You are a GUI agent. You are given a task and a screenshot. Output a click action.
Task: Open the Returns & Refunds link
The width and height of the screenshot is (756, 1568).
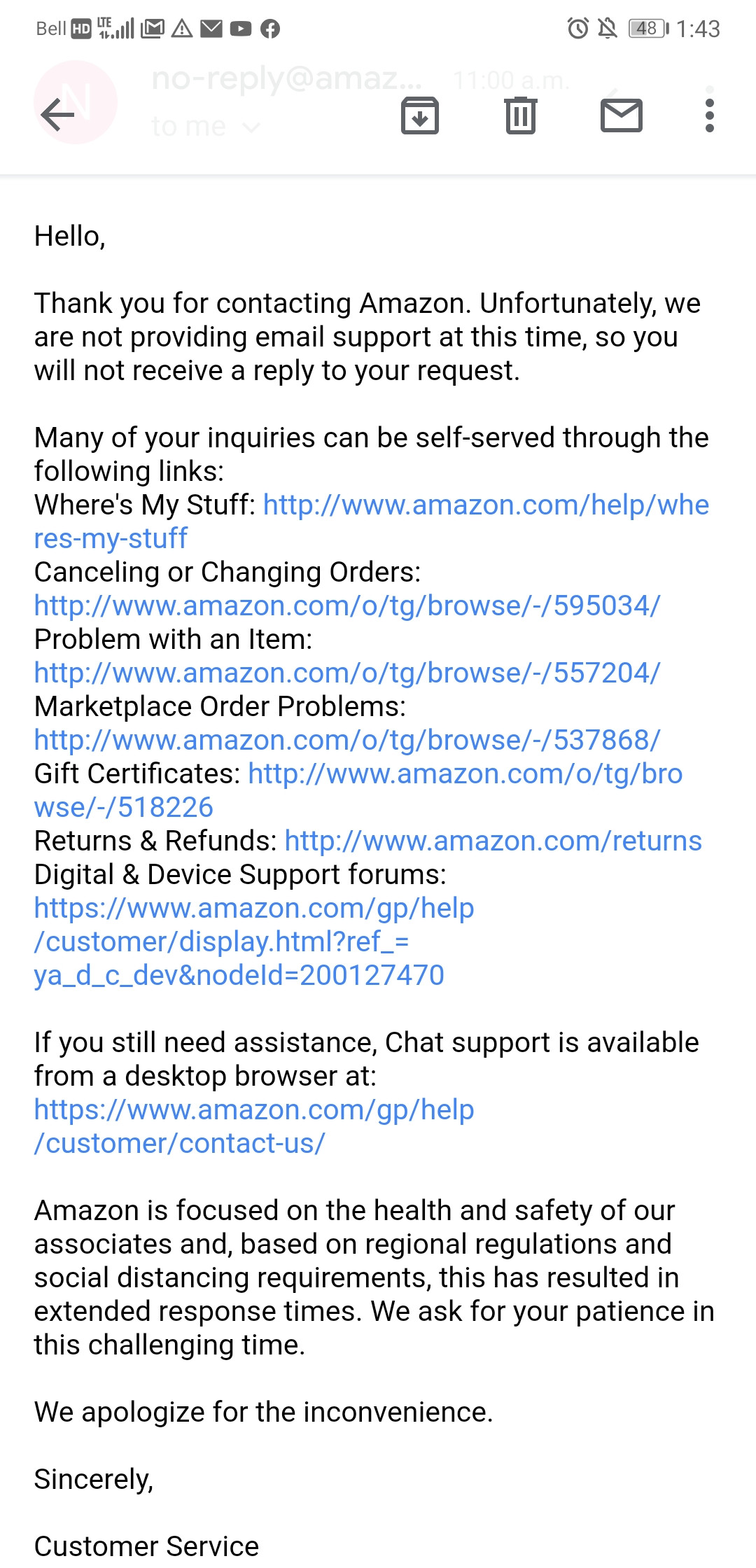pyautogui.click(x=493, y=841)
